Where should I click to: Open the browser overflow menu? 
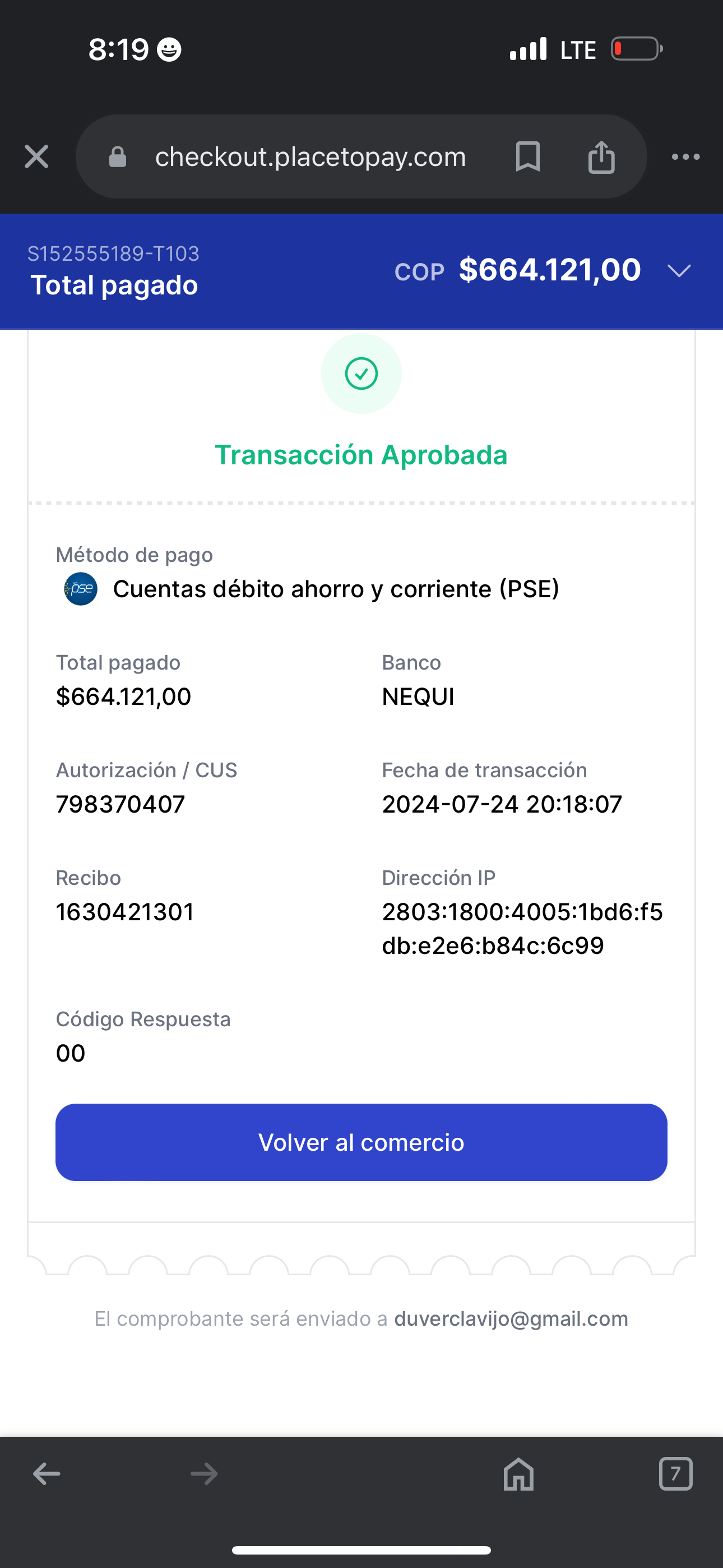[x=686, y=157]
